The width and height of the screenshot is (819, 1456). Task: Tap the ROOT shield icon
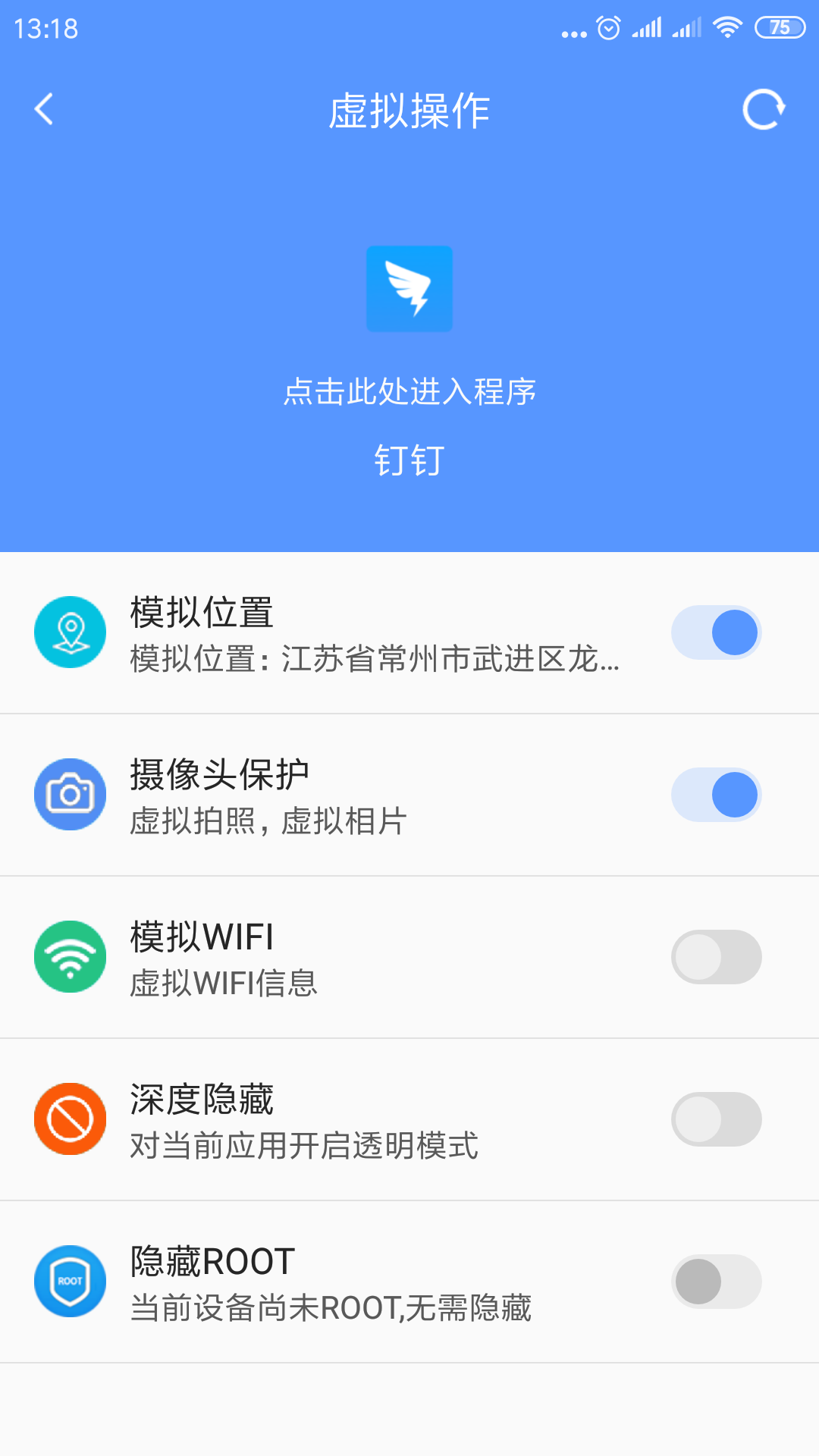coord(69,1281)
